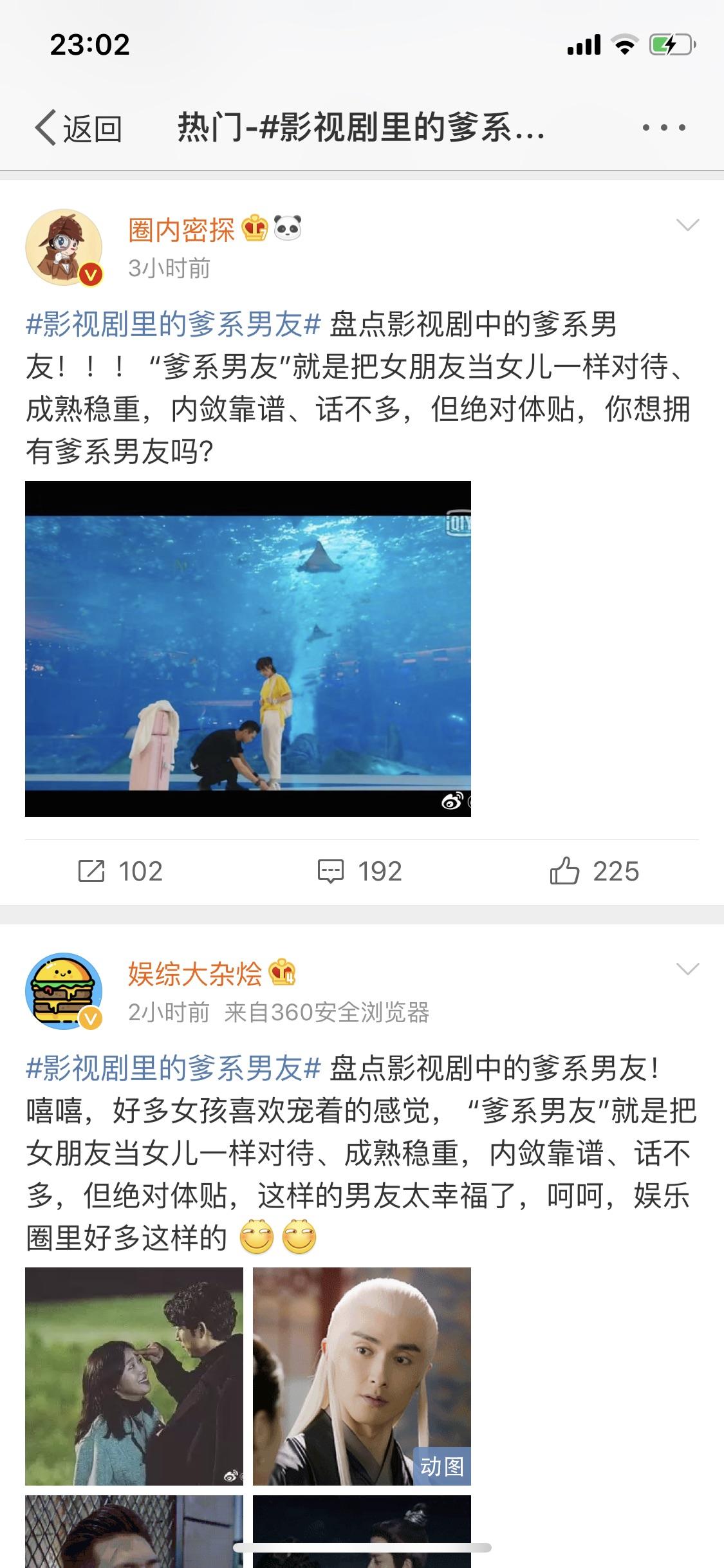Image resolution: width=724 pixels, height=1568 pixels.
Task: Open the 圈内密探 username link
Action: pyautogui.click(x=181, y=230)
